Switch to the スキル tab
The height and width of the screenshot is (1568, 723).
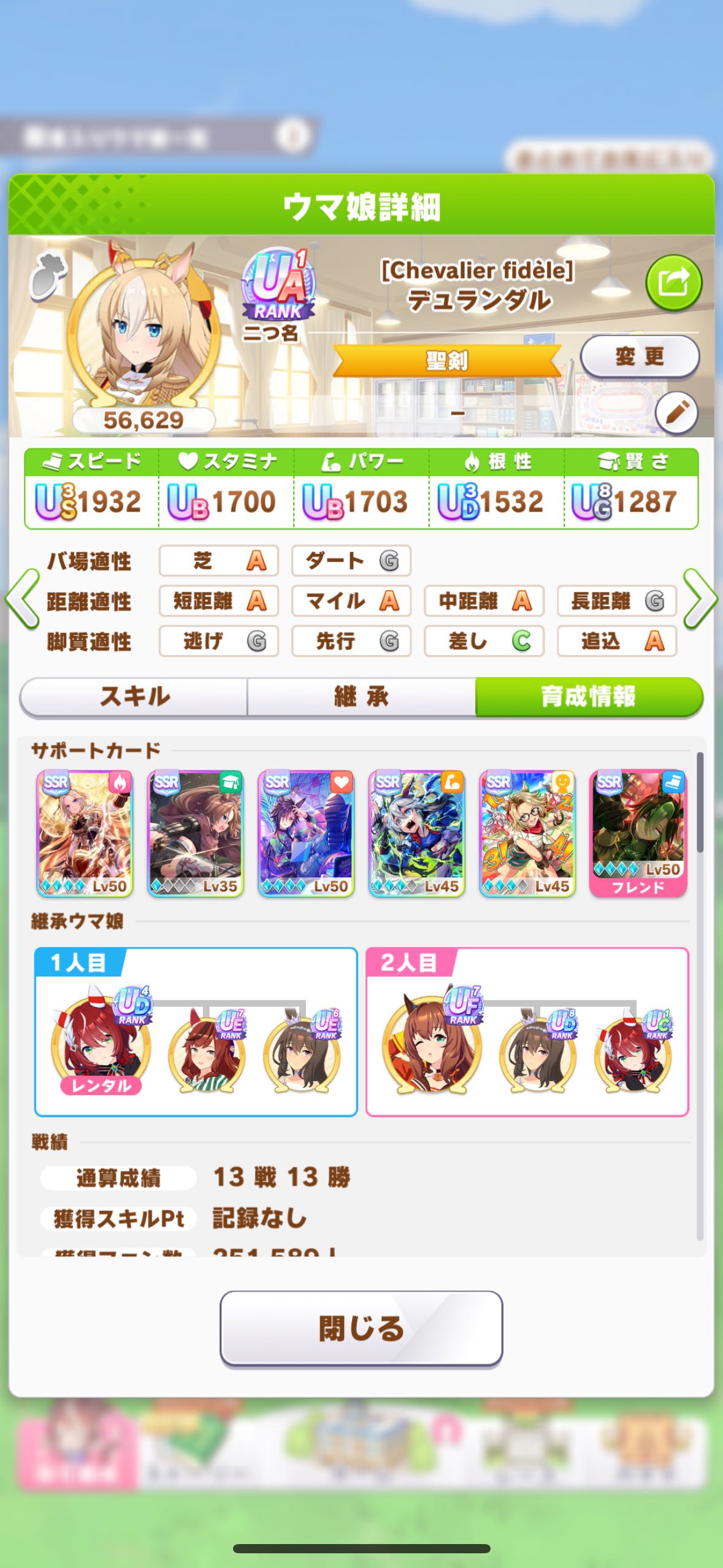pos(134,697)
